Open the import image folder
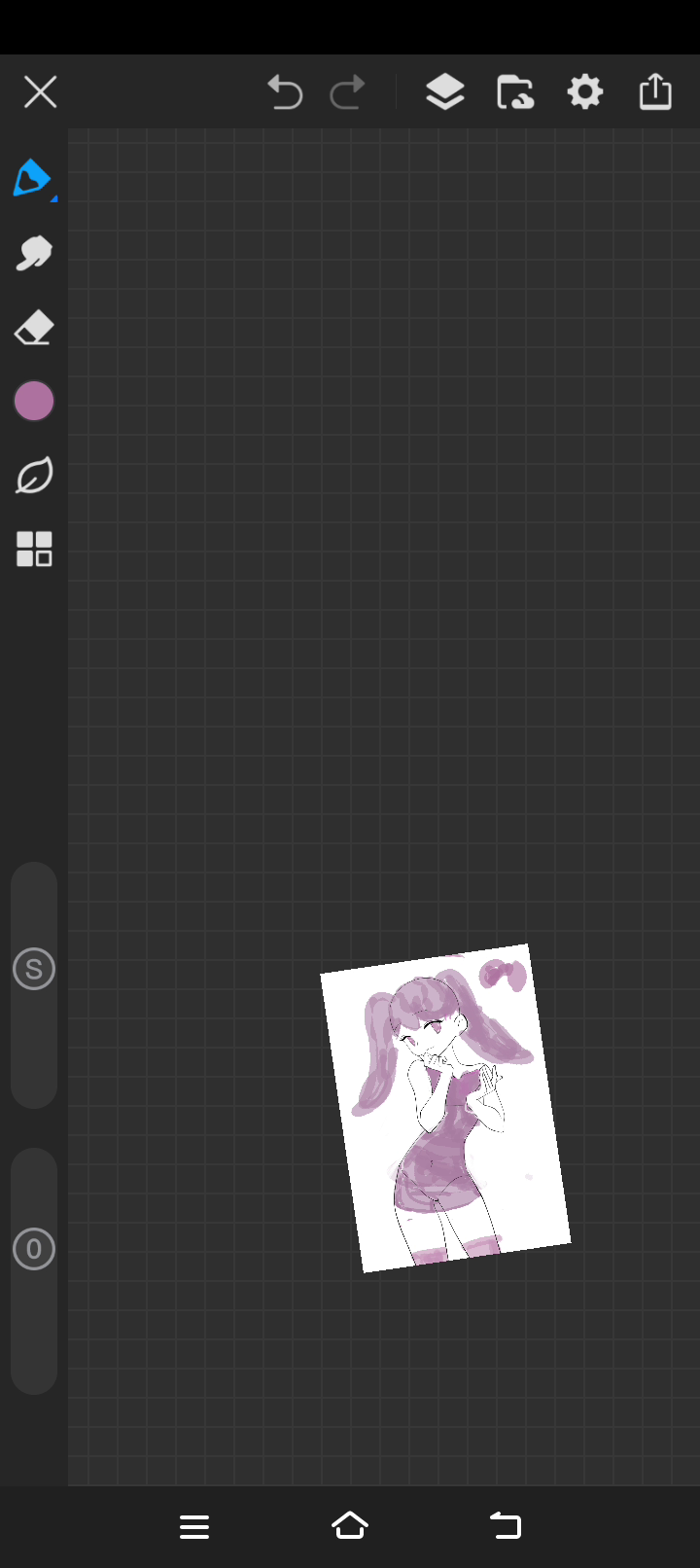Screen dimensions: 700x1568 tap(514, 92)
